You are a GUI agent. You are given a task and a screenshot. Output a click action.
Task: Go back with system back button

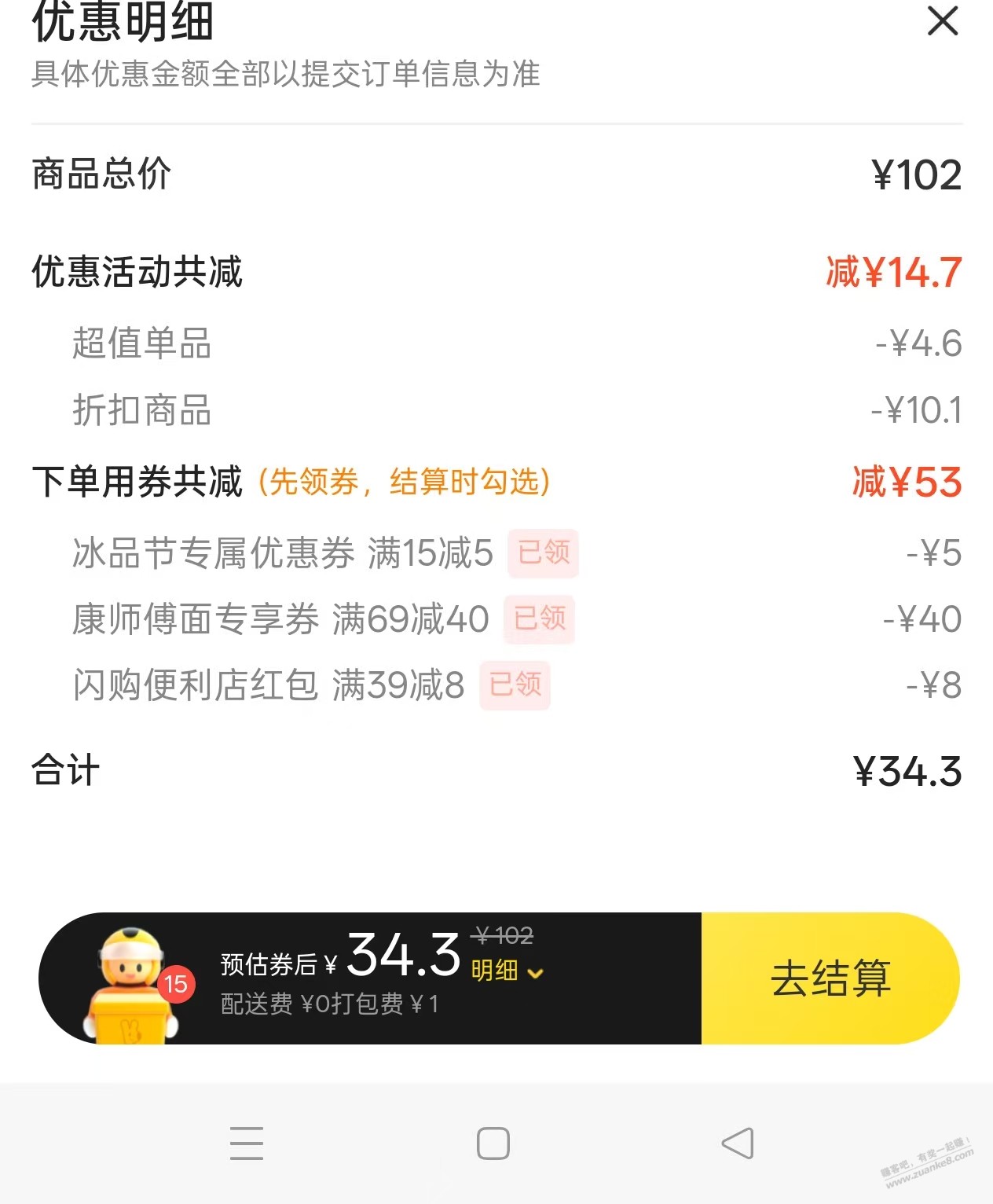pos(738,1143)
